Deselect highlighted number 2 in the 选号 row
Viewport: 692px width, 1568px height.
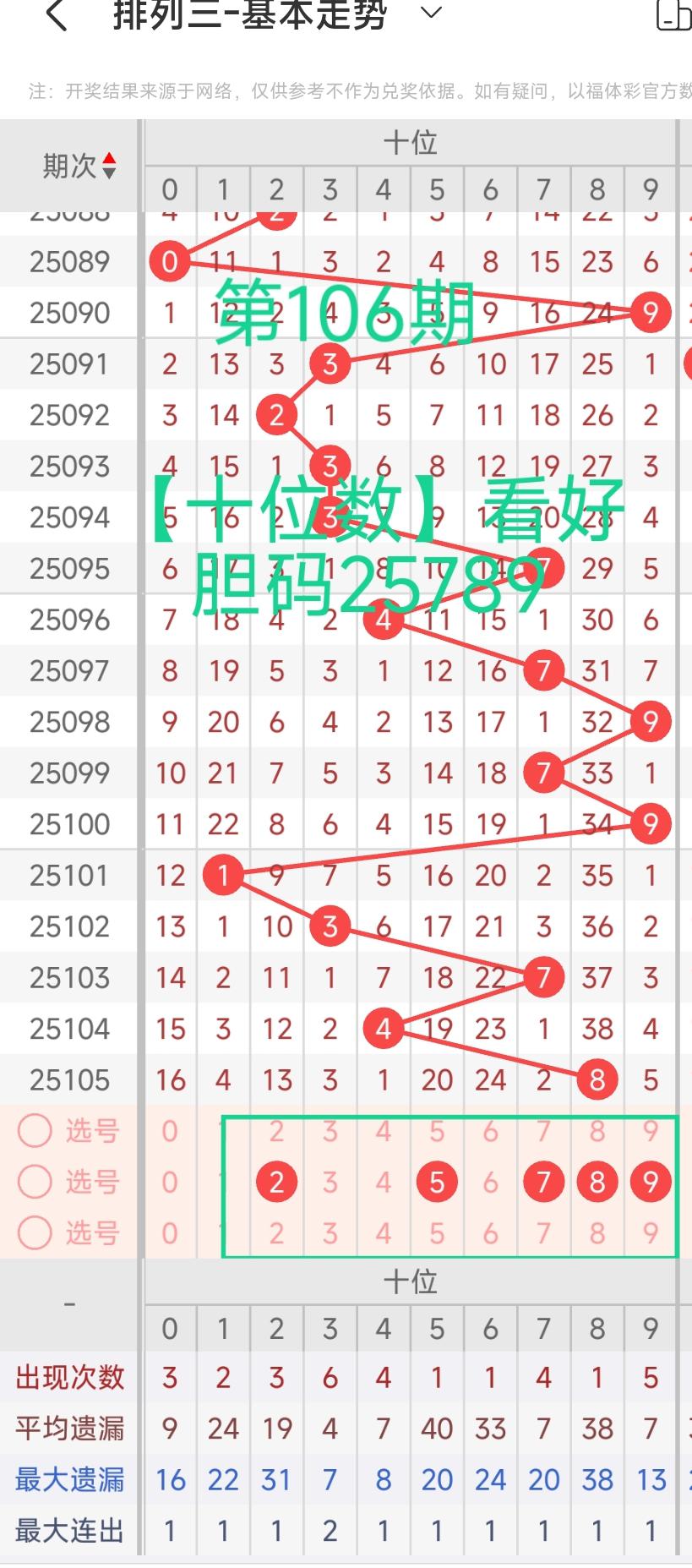tap(276, 1182)
